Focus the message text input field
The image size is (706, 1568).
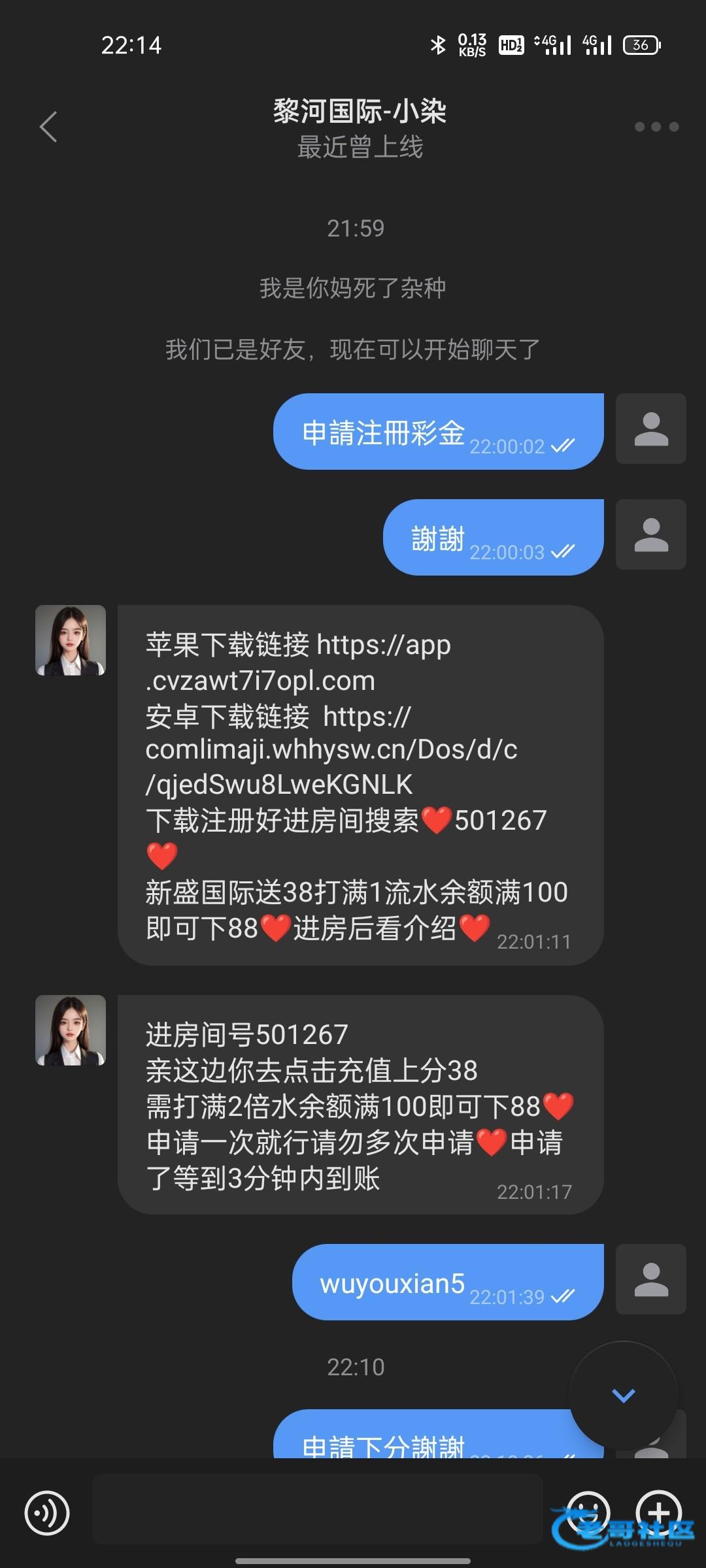point(318,1509)
